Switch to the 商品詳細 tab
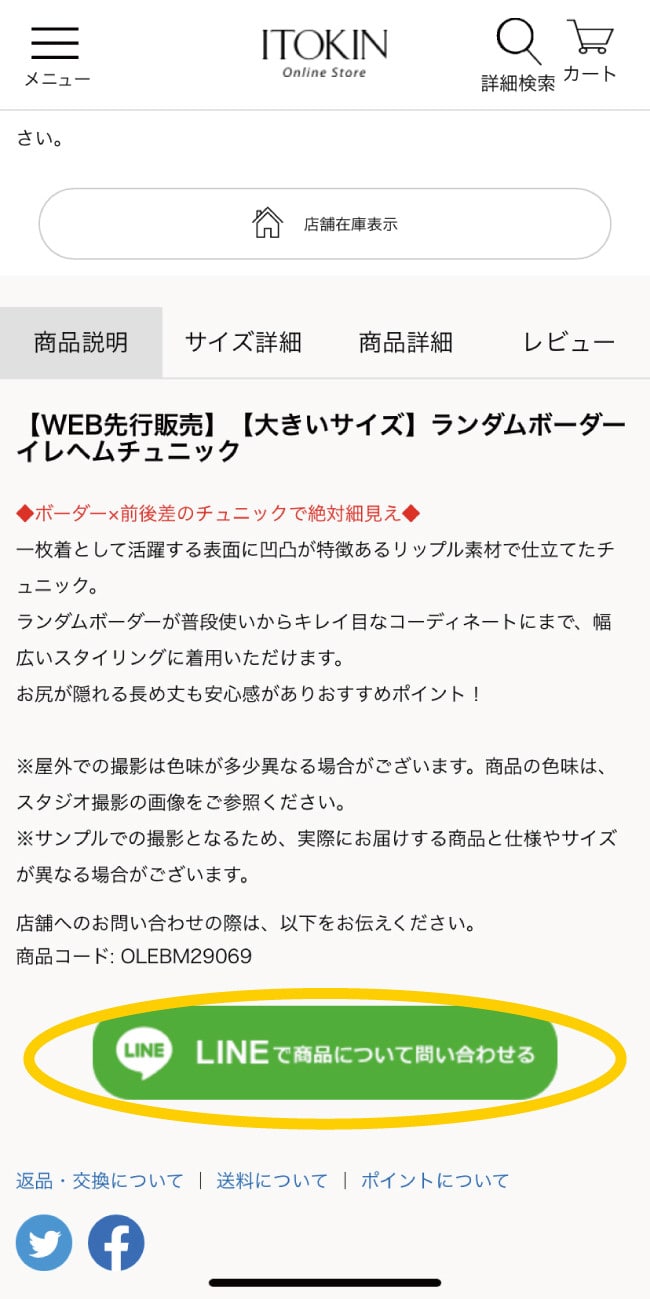This screenshot has height=1299, width=650. [405, 343]
